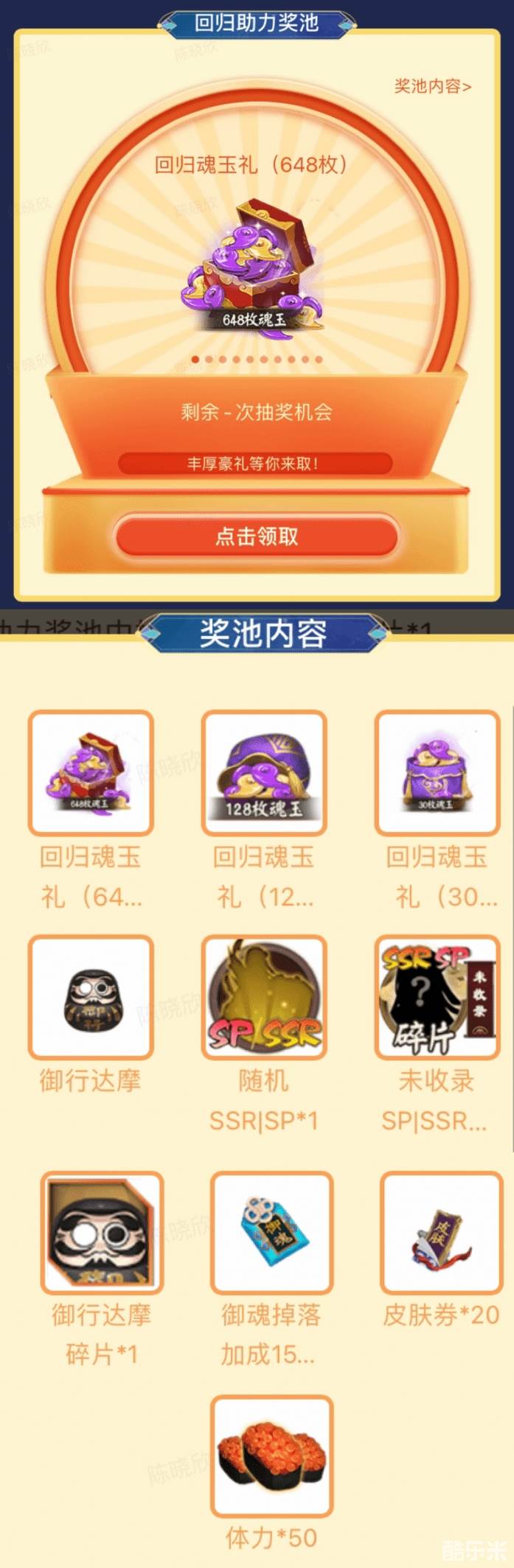Open the 随机SSR|SP*1 reward item

click(264, 997)
